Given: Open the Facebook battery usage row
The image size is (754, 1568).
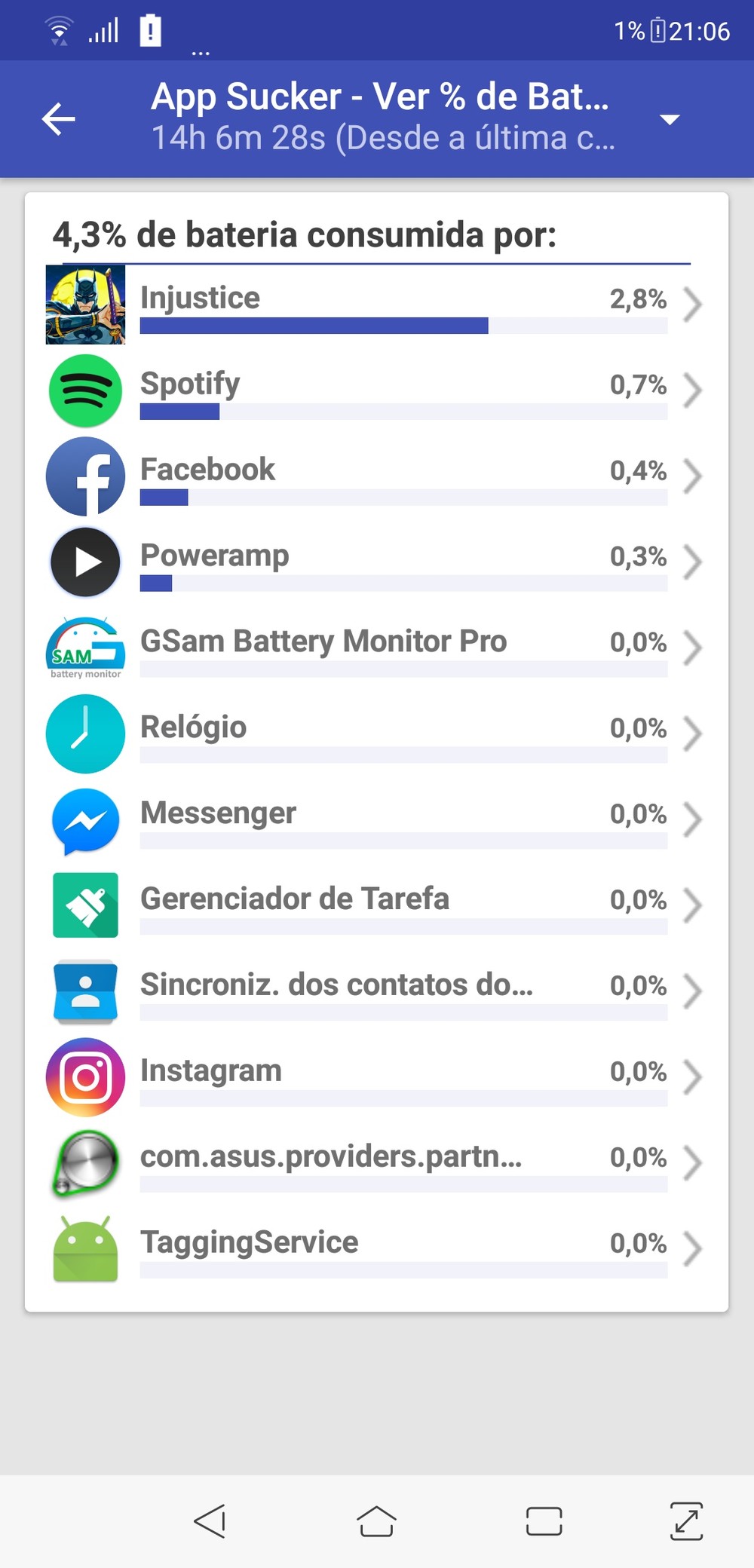Looking at the screenshot, I should 377,476.
